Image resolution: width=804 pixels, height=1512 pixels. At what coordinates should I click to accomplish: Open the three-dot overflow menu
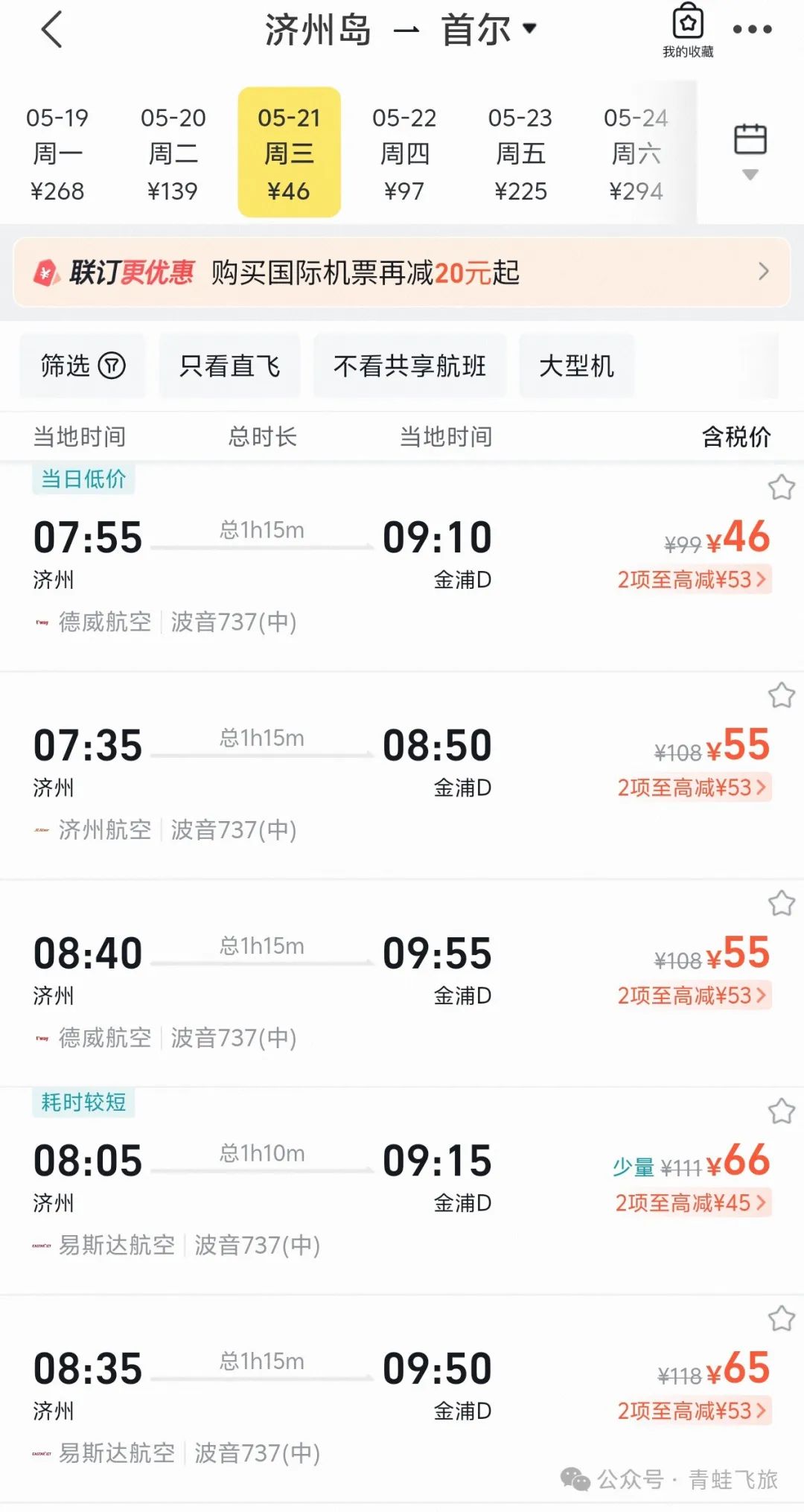pos(752,30)
